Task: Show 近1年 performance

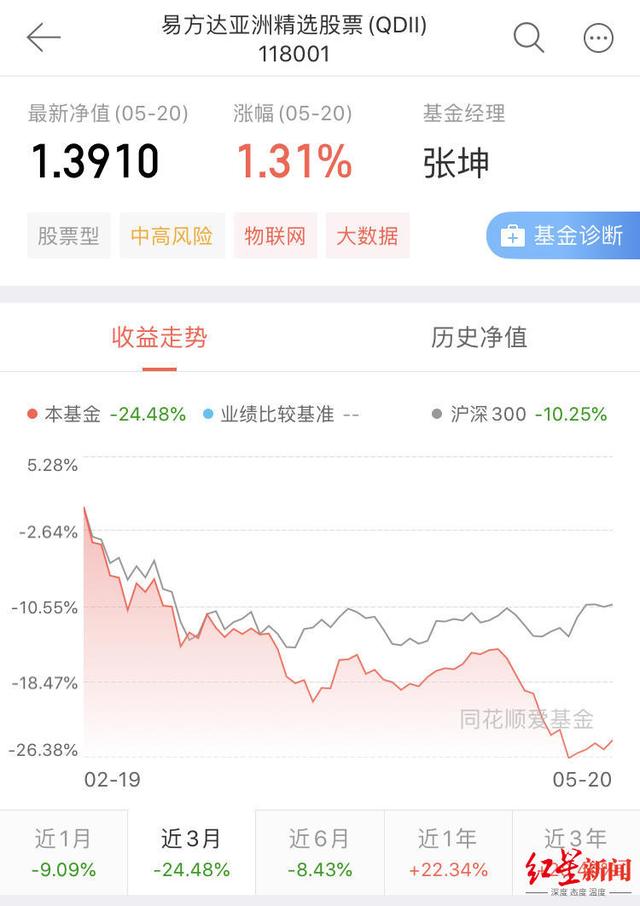Action: click(x=447, y=852)
